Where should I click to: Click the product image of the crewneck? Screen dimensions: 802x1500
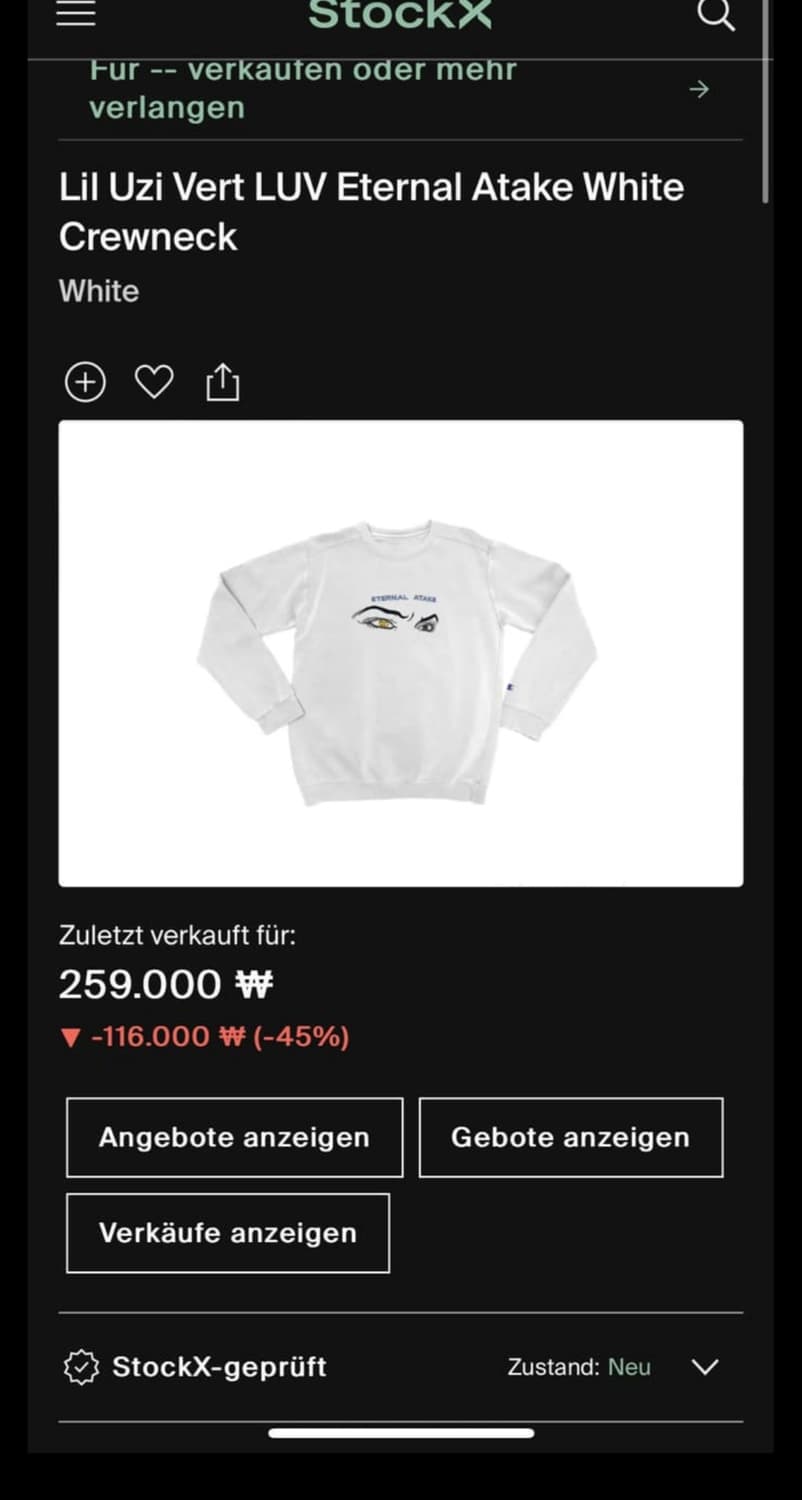[x=400, y=652]
